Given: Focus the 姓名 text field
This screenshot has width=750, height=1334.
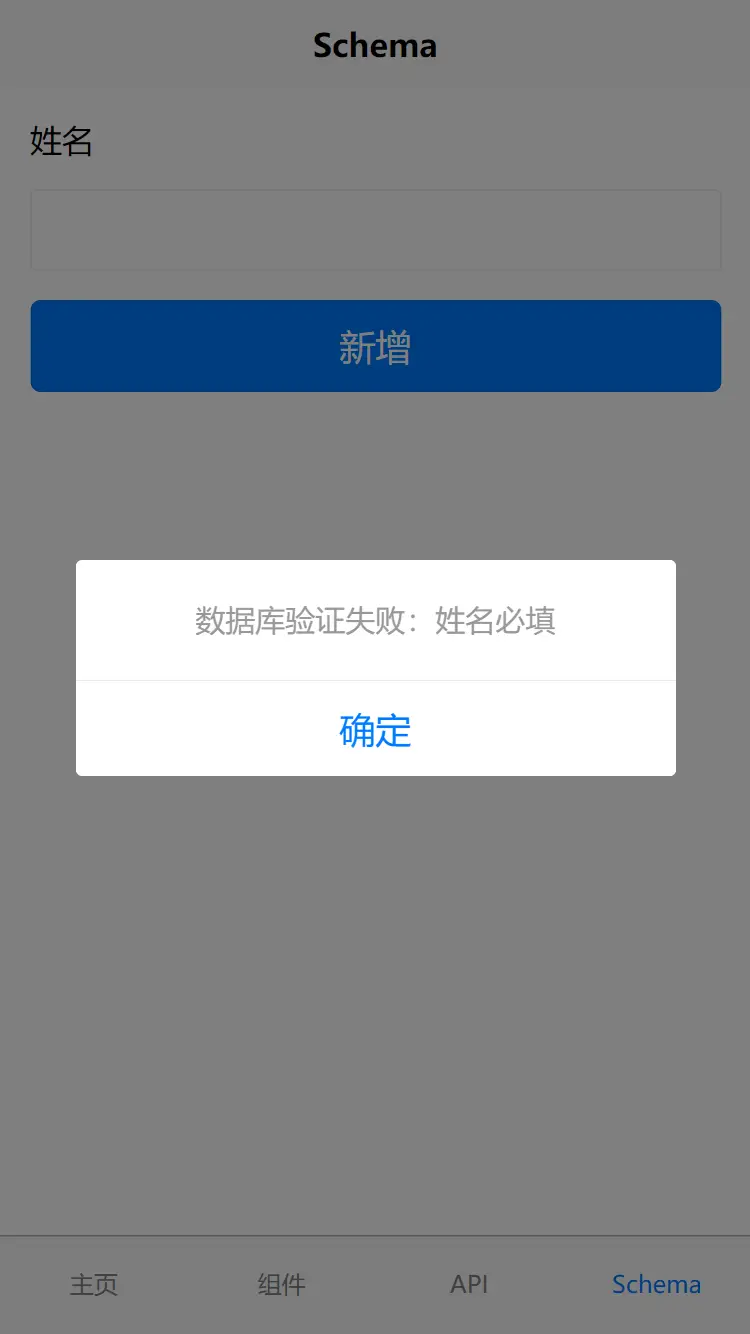Looking at the screenshot, I should [x=375, y=230].
